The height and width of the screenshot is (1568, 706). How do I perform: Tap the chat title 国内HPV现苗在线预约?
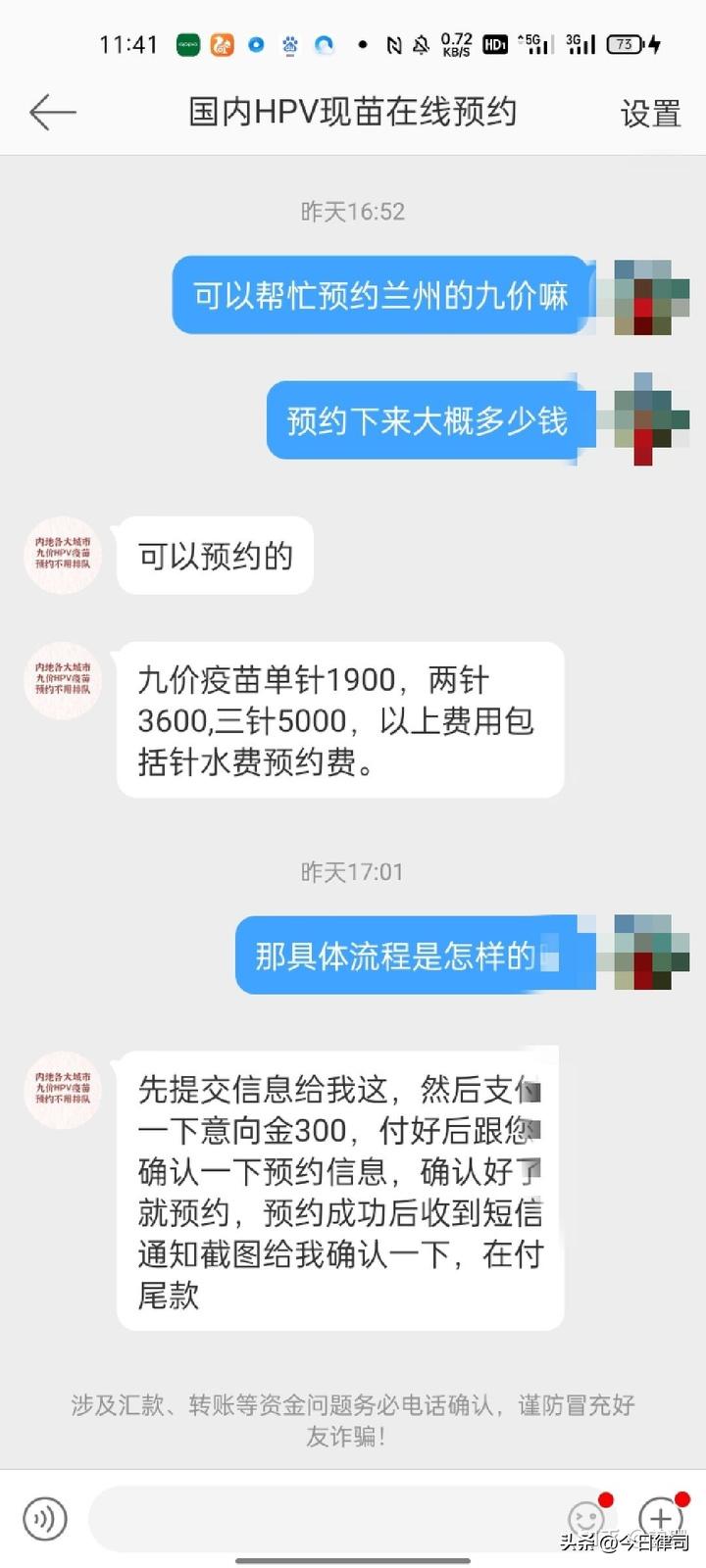point(353,112)
